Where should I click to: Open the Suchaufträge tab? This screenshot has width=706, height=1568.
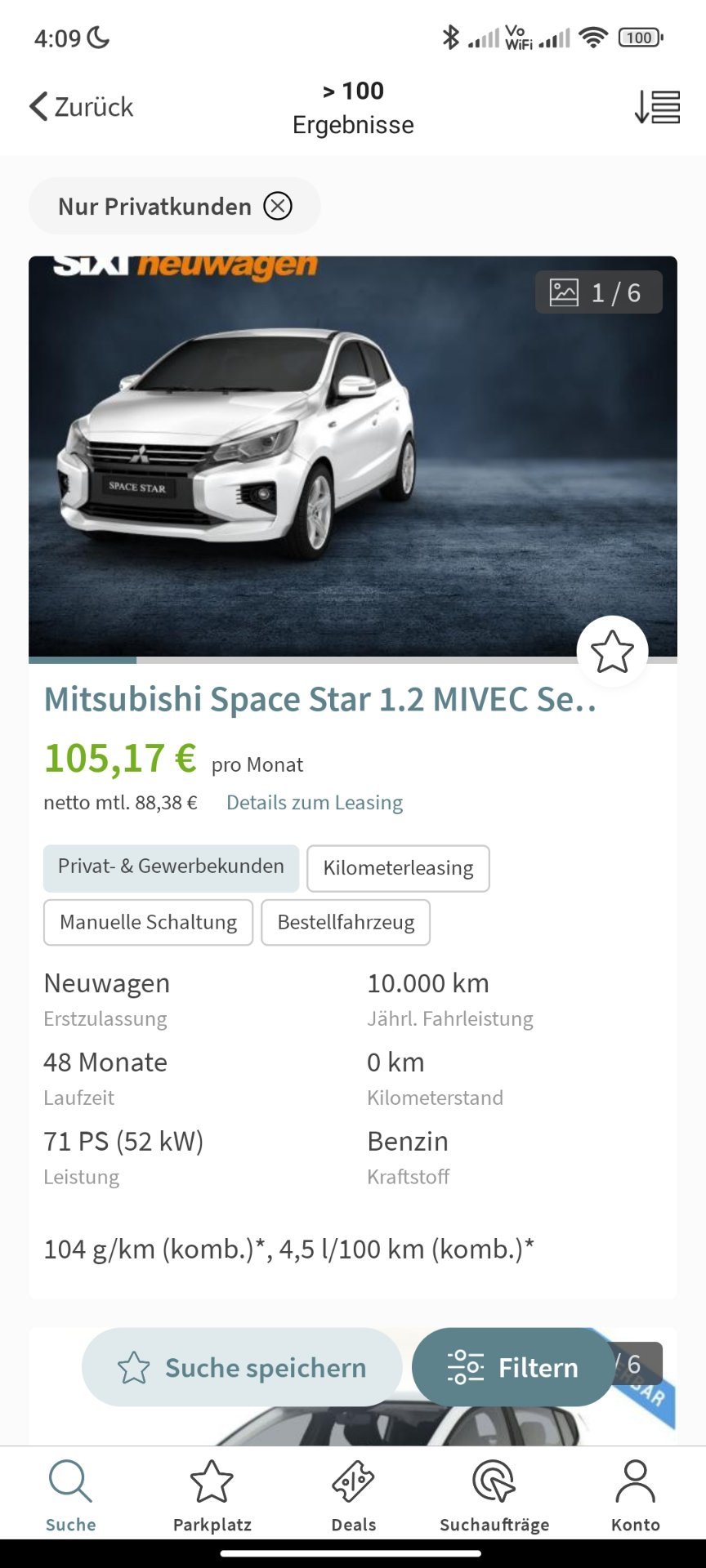coord(494,1496)
